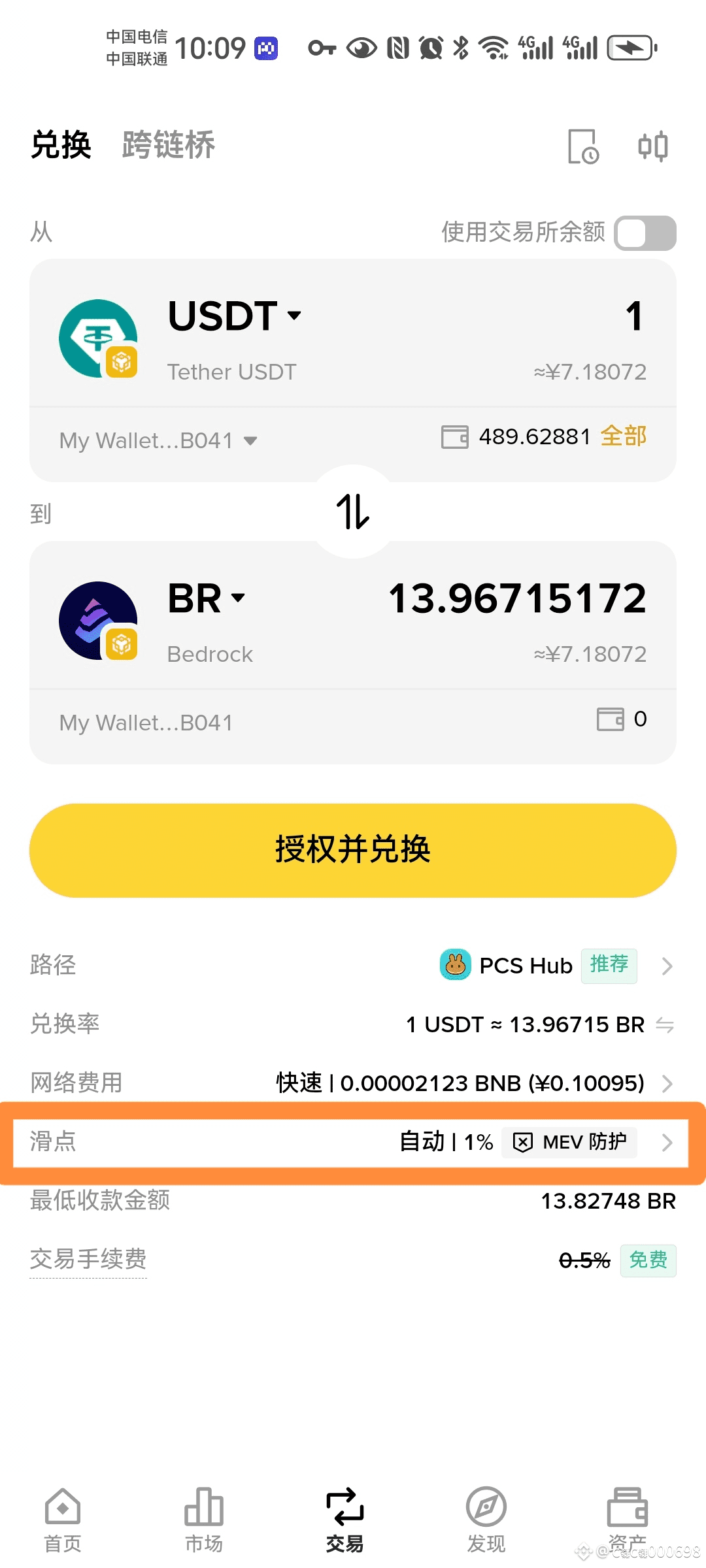706x1568 pixels.
Task: Reverse the swap direction arrows
Action: tap(353, 512)
